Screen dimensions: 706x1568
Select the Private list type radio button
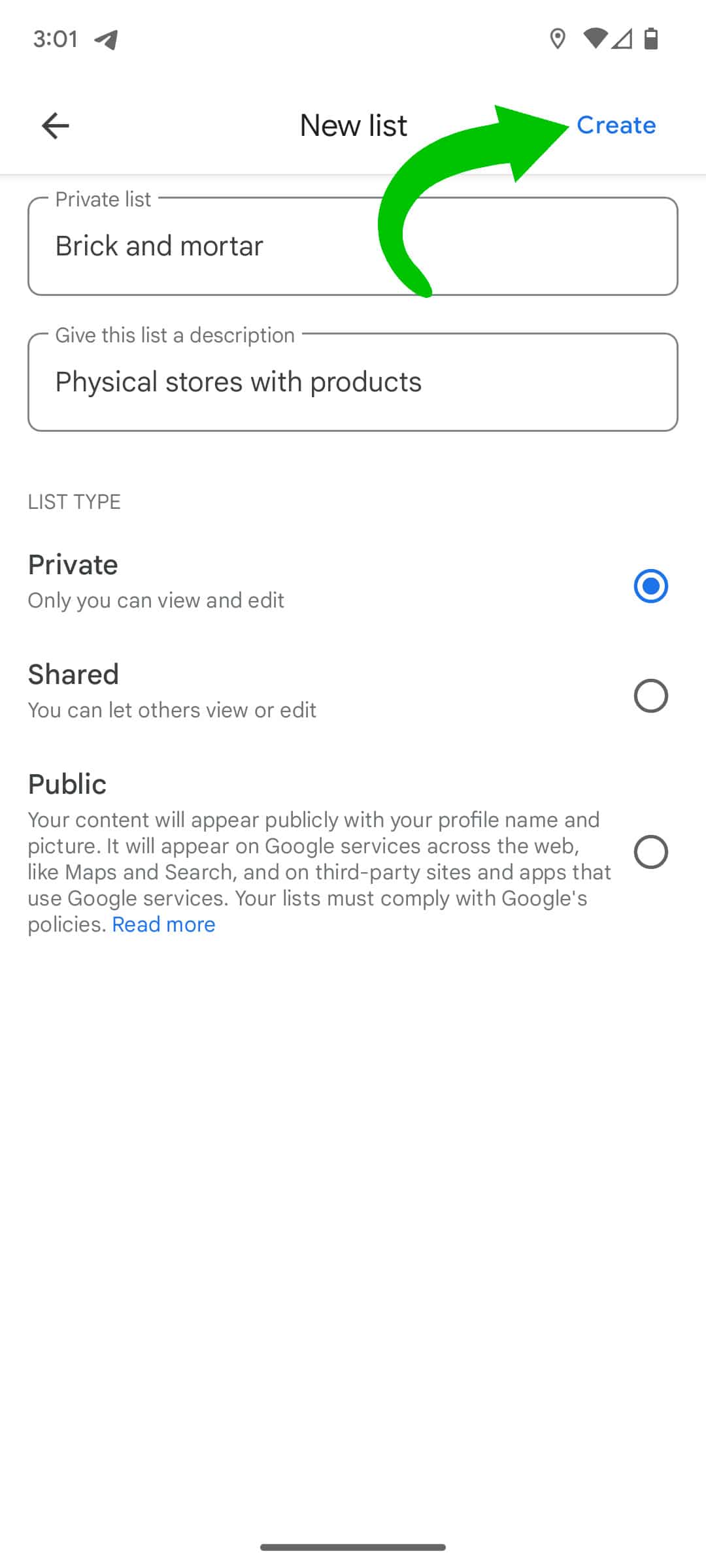pyautogui.click(x=650, y=586)
